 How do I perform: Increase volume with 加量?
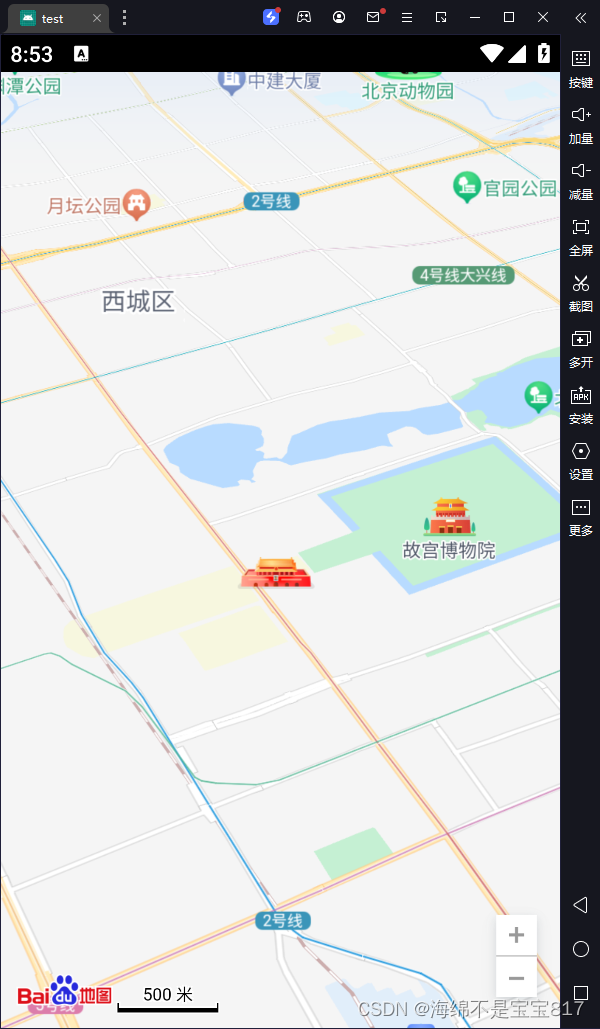[581, 124]
